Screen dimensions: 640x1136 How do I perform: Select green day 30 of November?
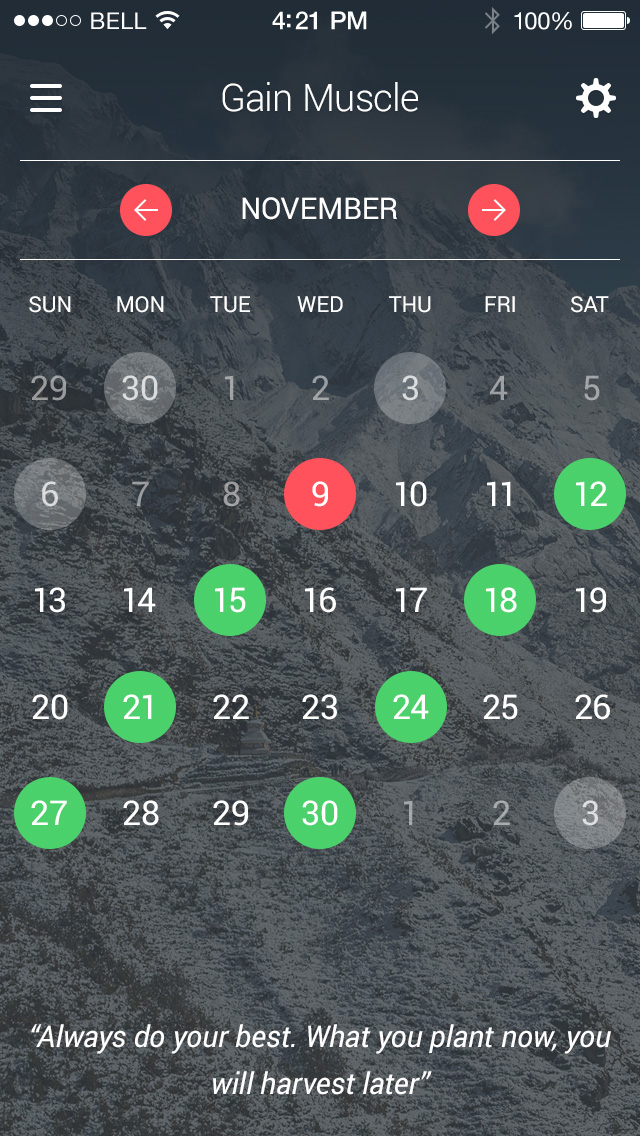pos(320,813)
